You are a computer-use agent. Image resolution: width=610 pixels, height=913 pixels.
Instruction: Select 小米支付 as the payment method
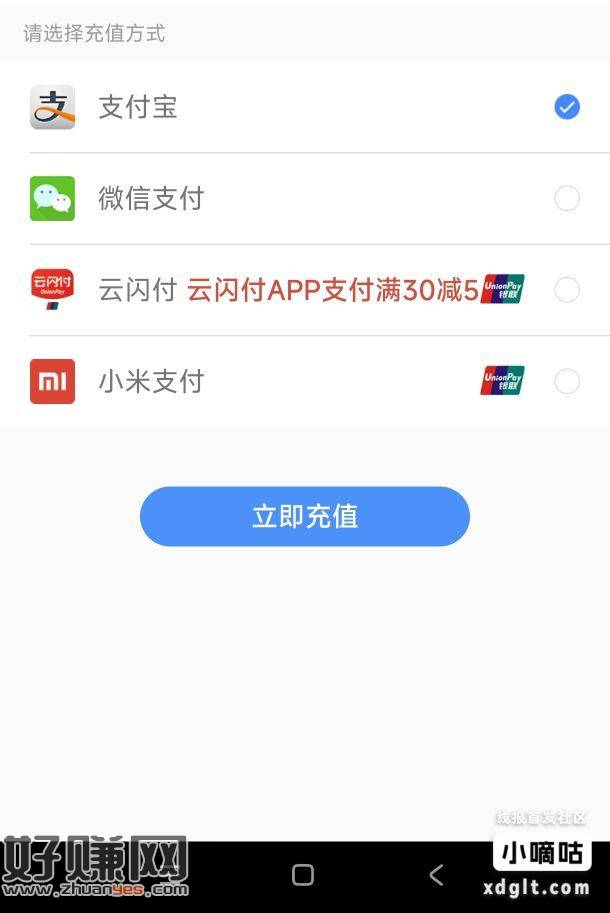click(x=566, y=381)
